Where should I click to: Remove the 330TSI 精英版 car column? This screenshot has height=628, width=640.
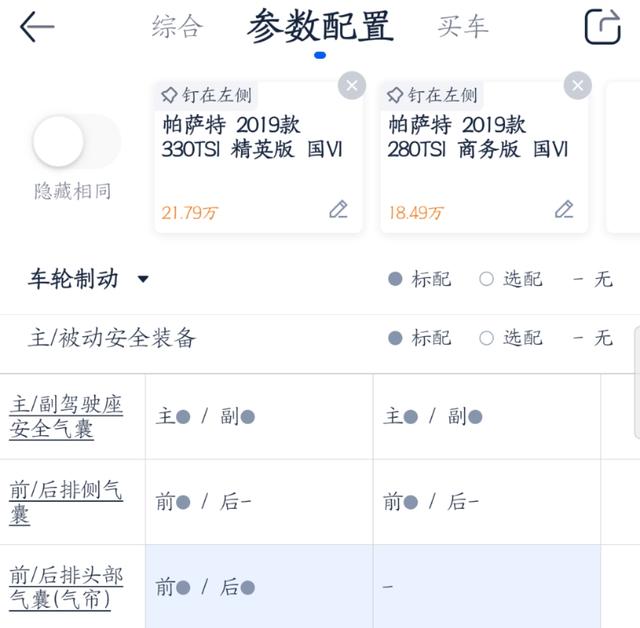[351, 86]
